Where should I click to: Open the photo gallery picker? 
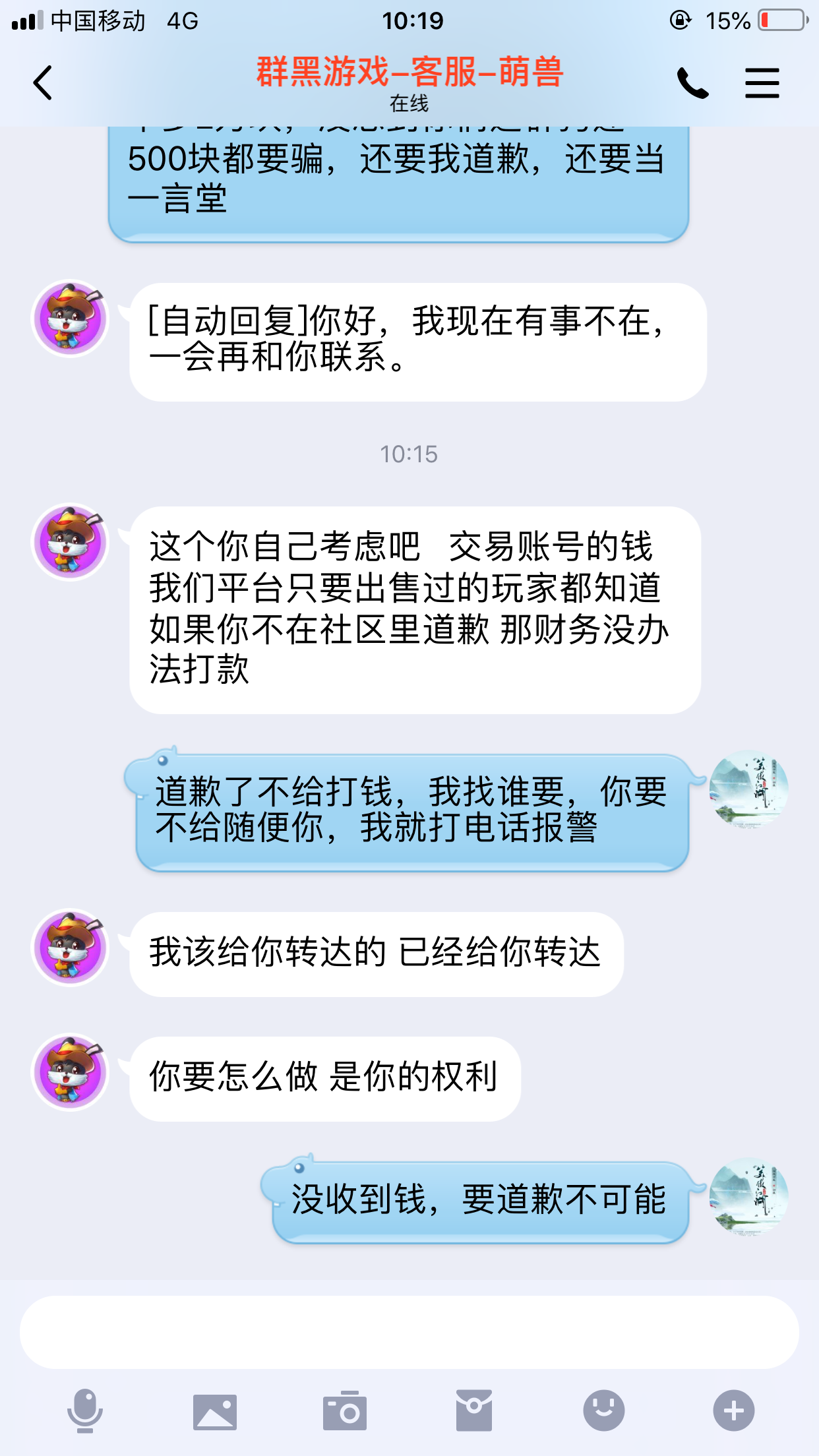(215, 1411)
